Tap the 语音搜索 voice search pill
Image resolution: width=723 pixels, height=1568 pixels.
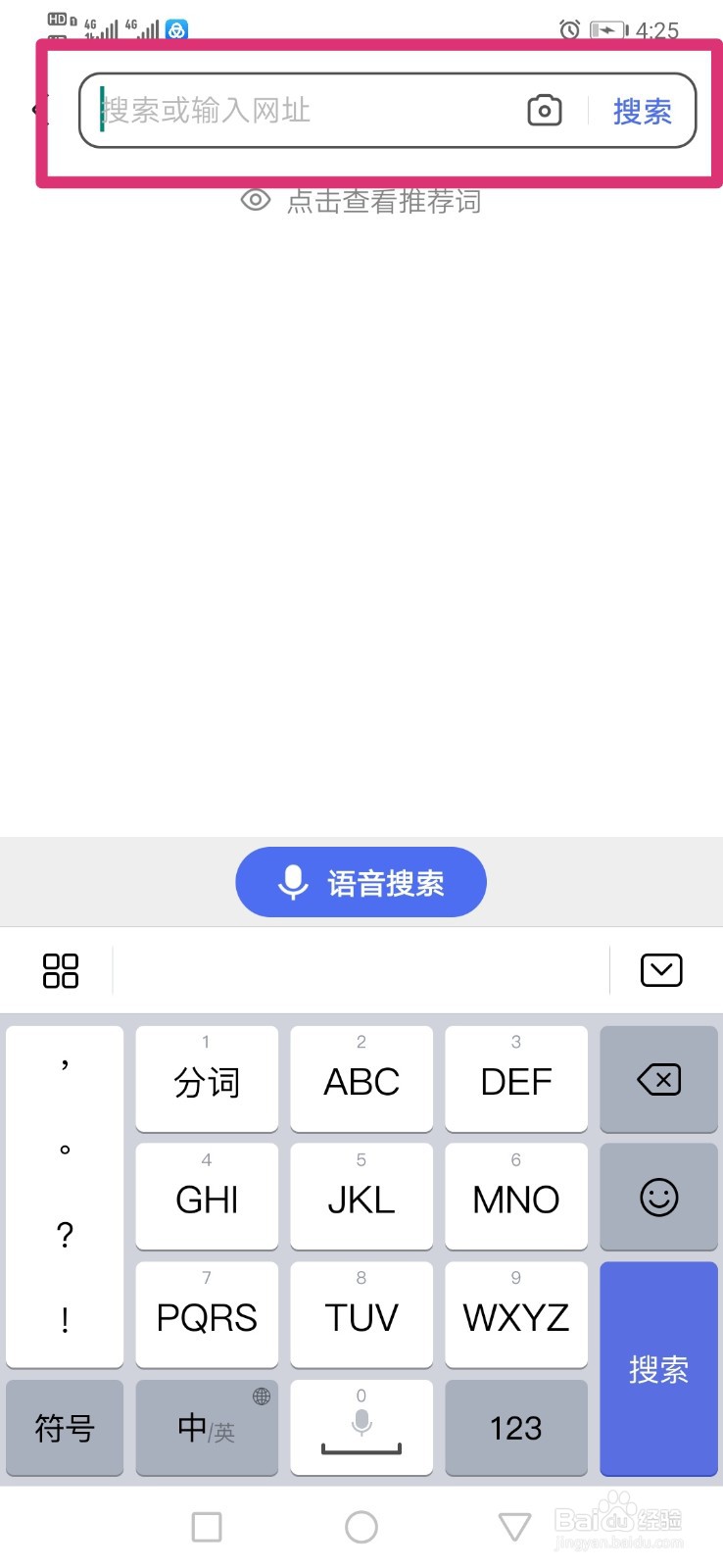tap(361, 882)
